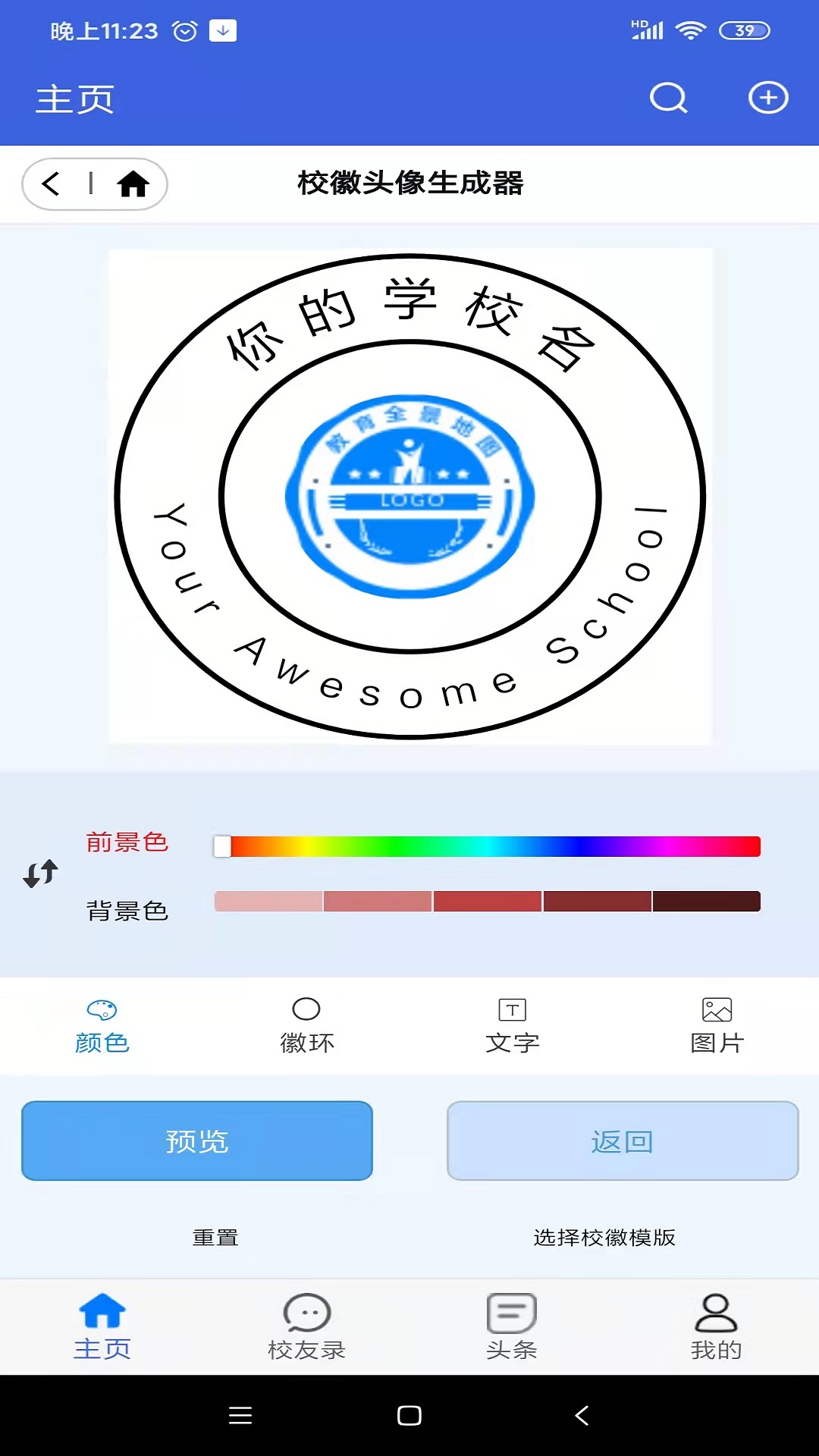Click the circle icon above 徽环

click(x=306, y=1009)
